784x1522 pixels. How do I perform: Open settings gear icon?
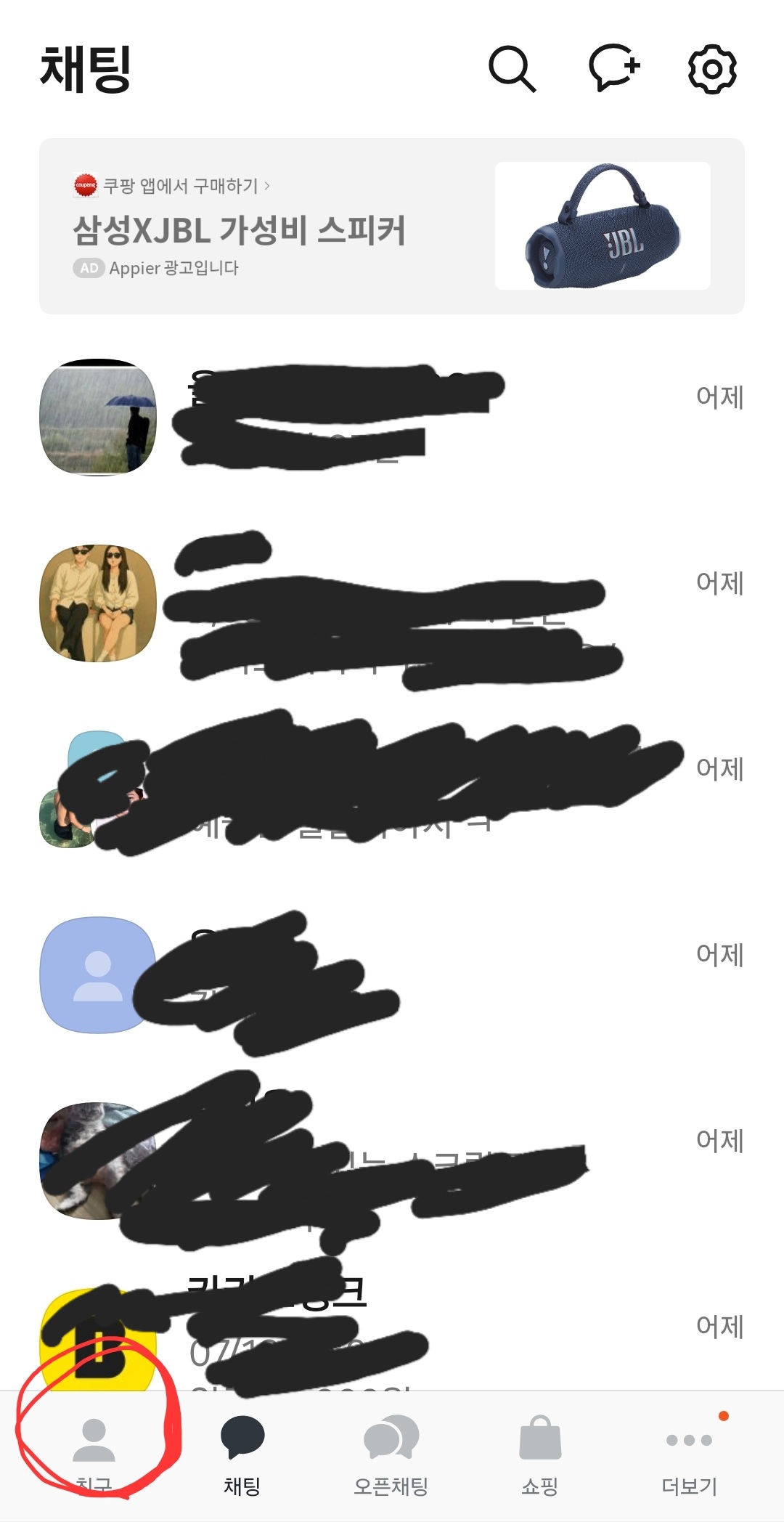[712, 69]
